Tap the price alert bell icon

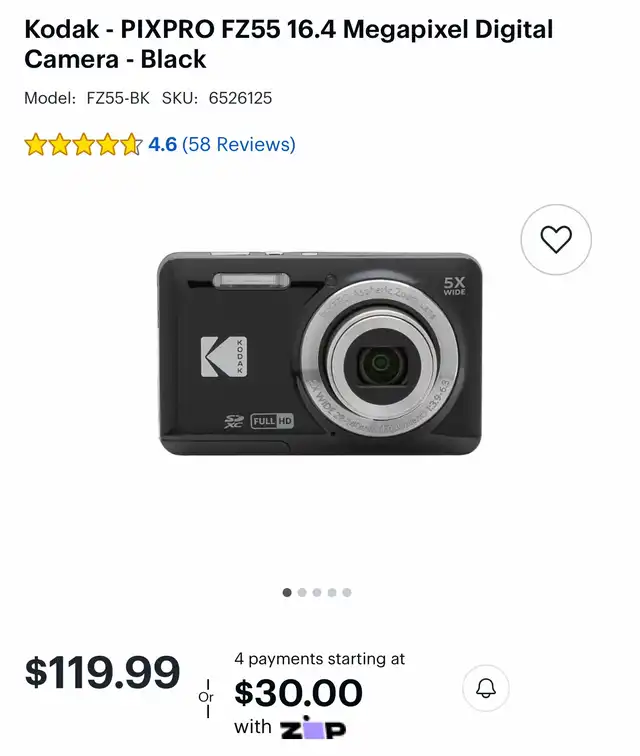[x=485, y=688]
